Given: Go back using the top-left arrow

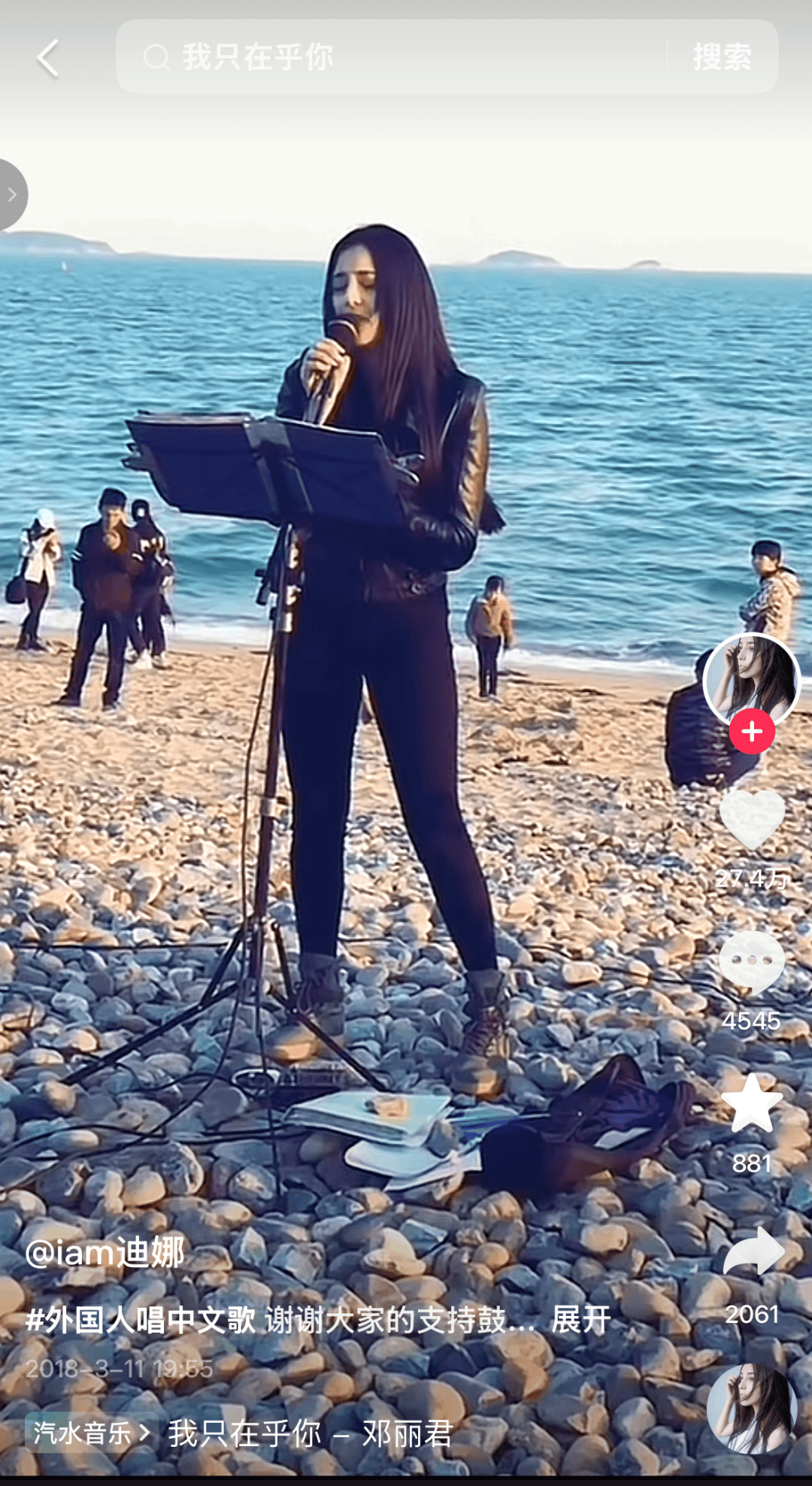Looking at the screenshot, I should click(48, 58).
